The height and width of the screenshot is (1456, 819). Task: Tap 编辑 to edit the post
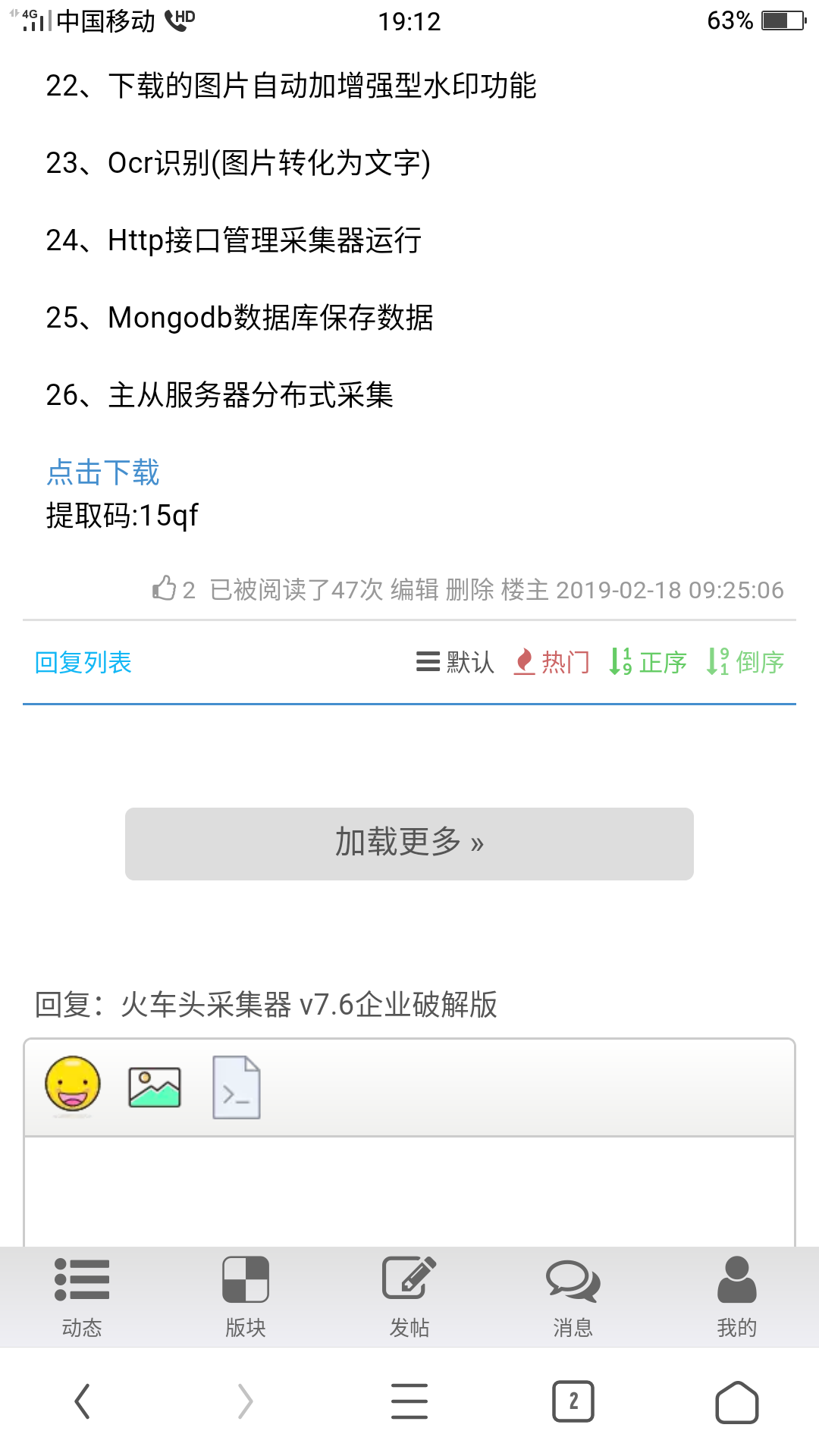pos(414,590)
